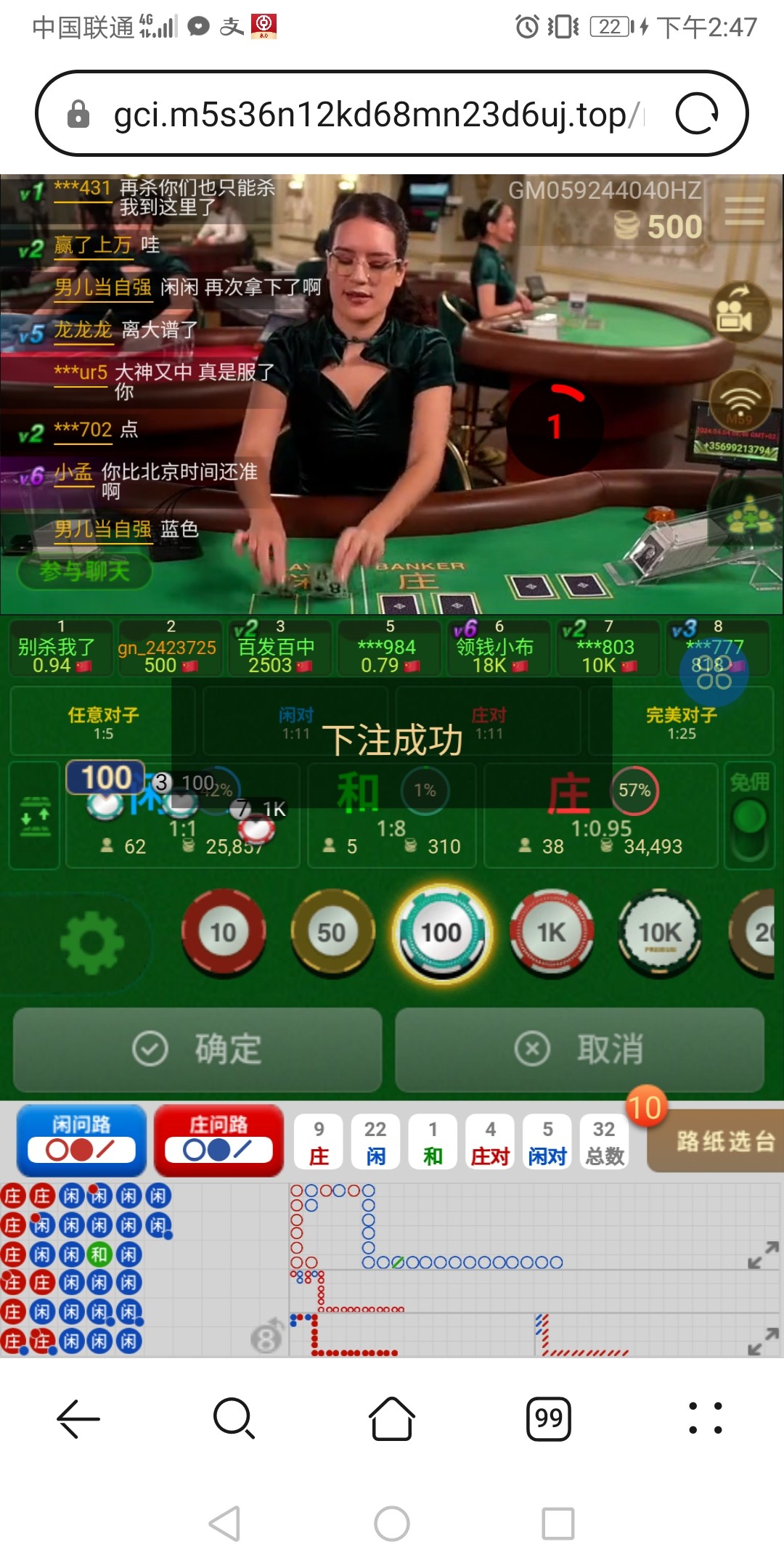Viewport: 784px width, 1568px height.
Task: Select the 10K chip
Action: (x=659, y=932)
